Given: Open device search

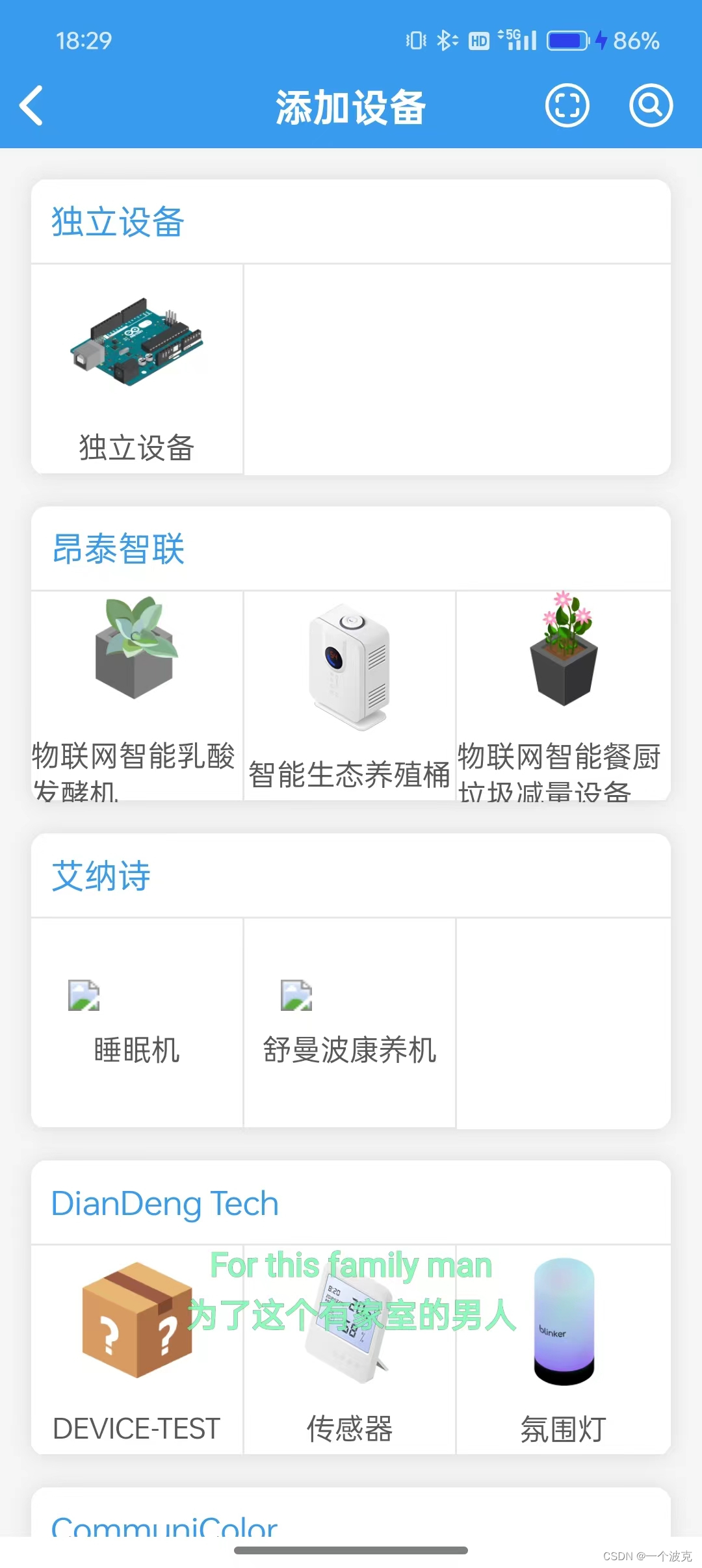Looking at the screenshot, I should [651, 105].
